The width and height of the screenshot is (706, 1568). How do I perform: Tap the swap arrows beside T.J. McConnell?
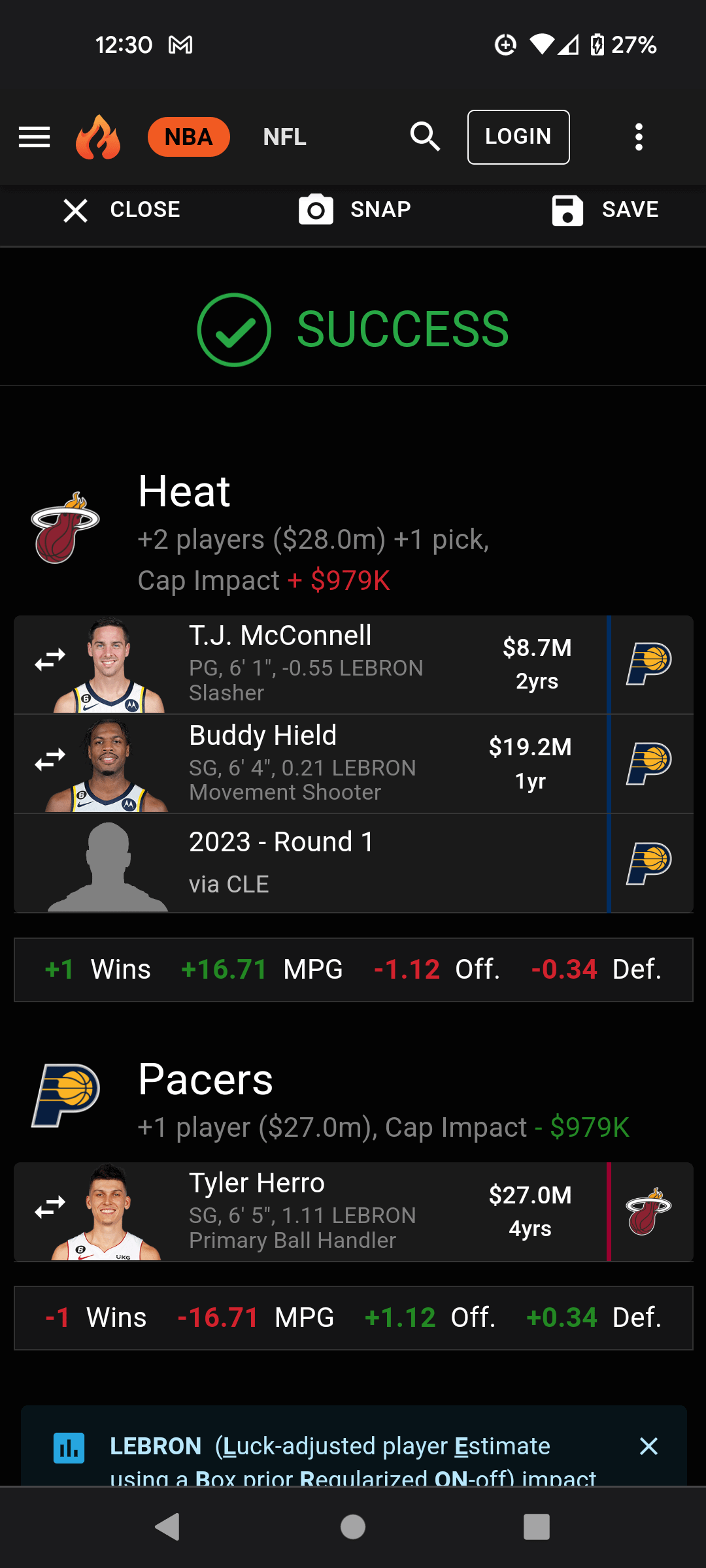point(50,660)
